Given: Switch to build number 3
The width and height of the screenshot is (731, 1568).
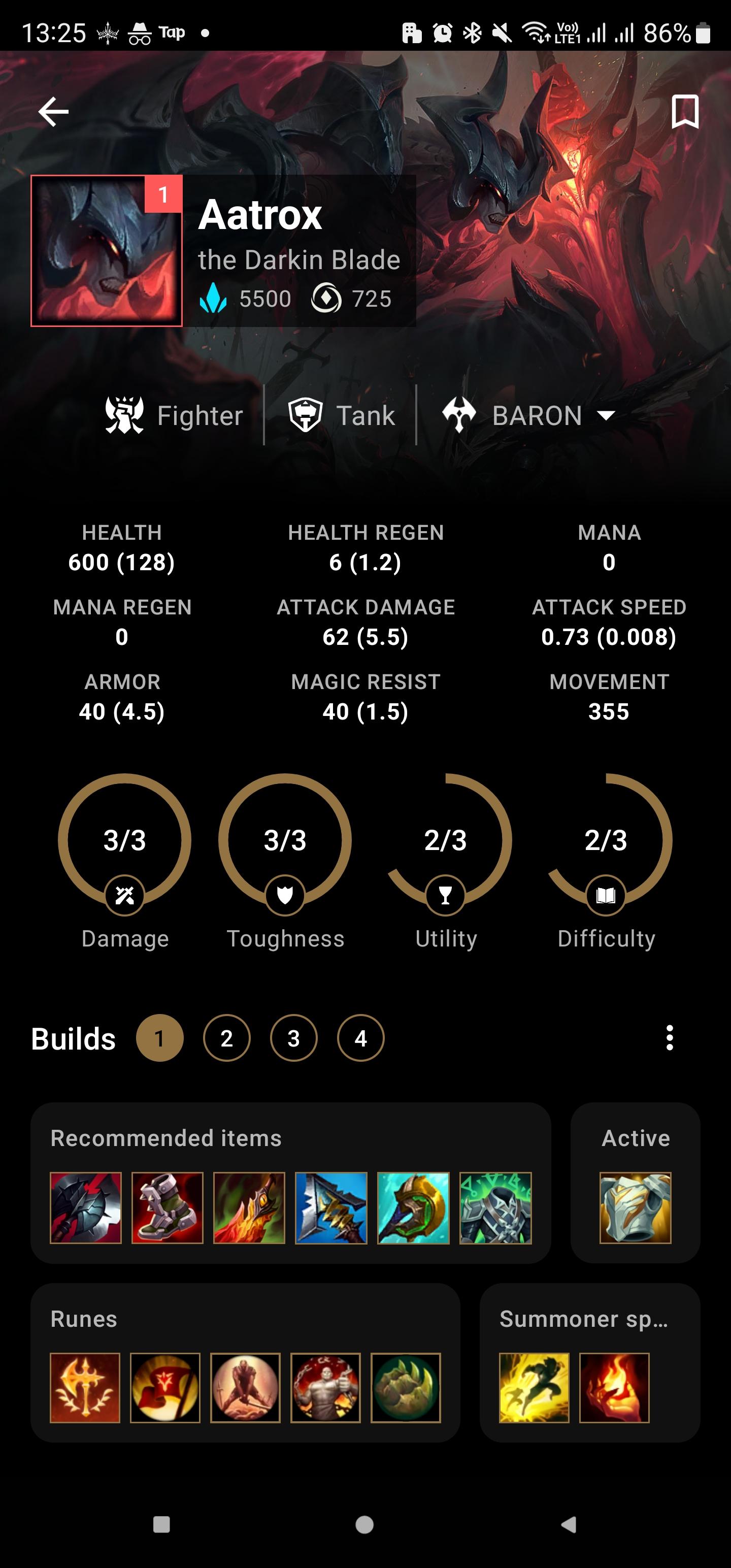Looking at the screenshot, I should (x=293, y=1038).
